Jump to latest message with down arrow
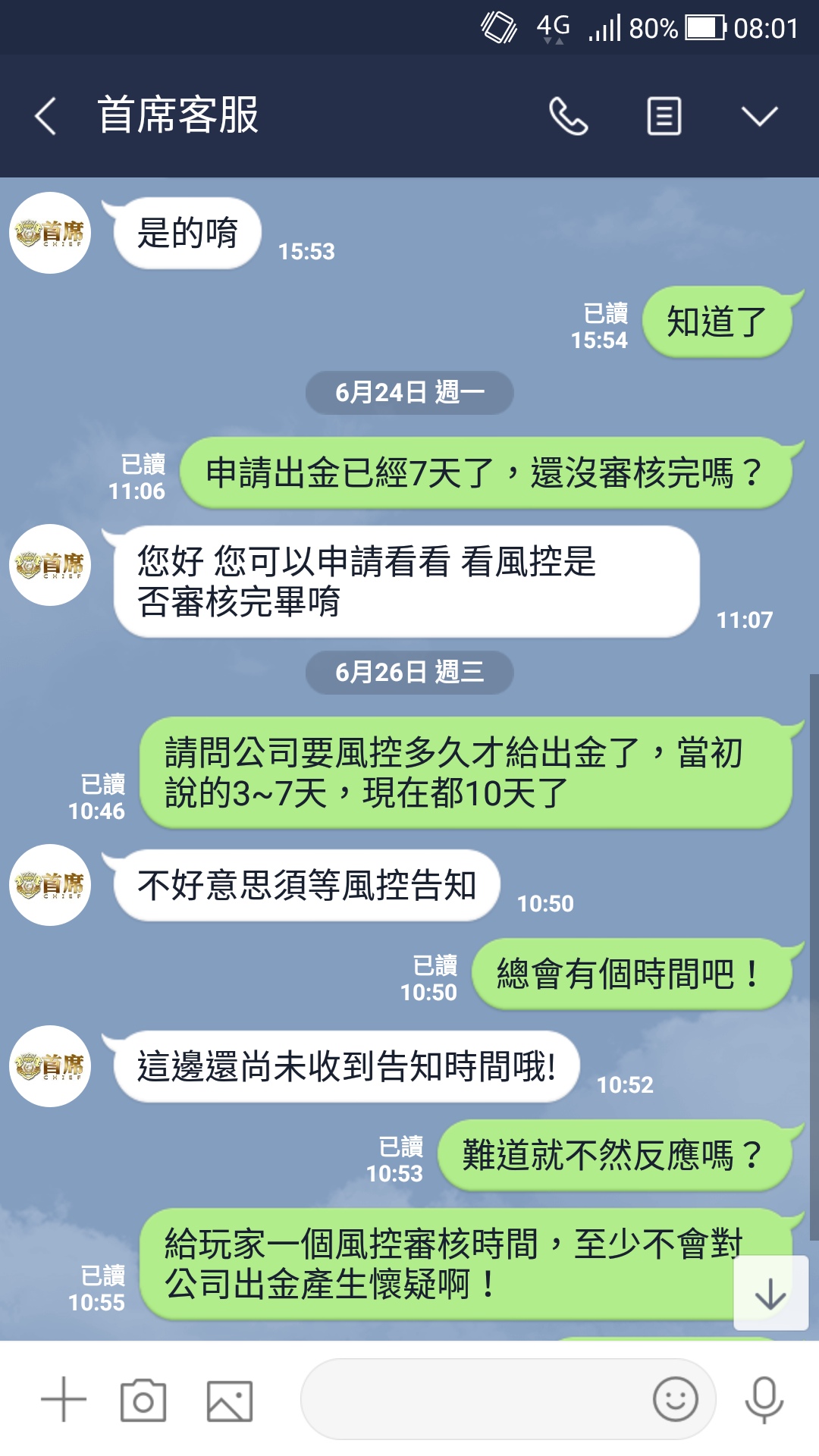819x1456 pixels. point(770,1293)
